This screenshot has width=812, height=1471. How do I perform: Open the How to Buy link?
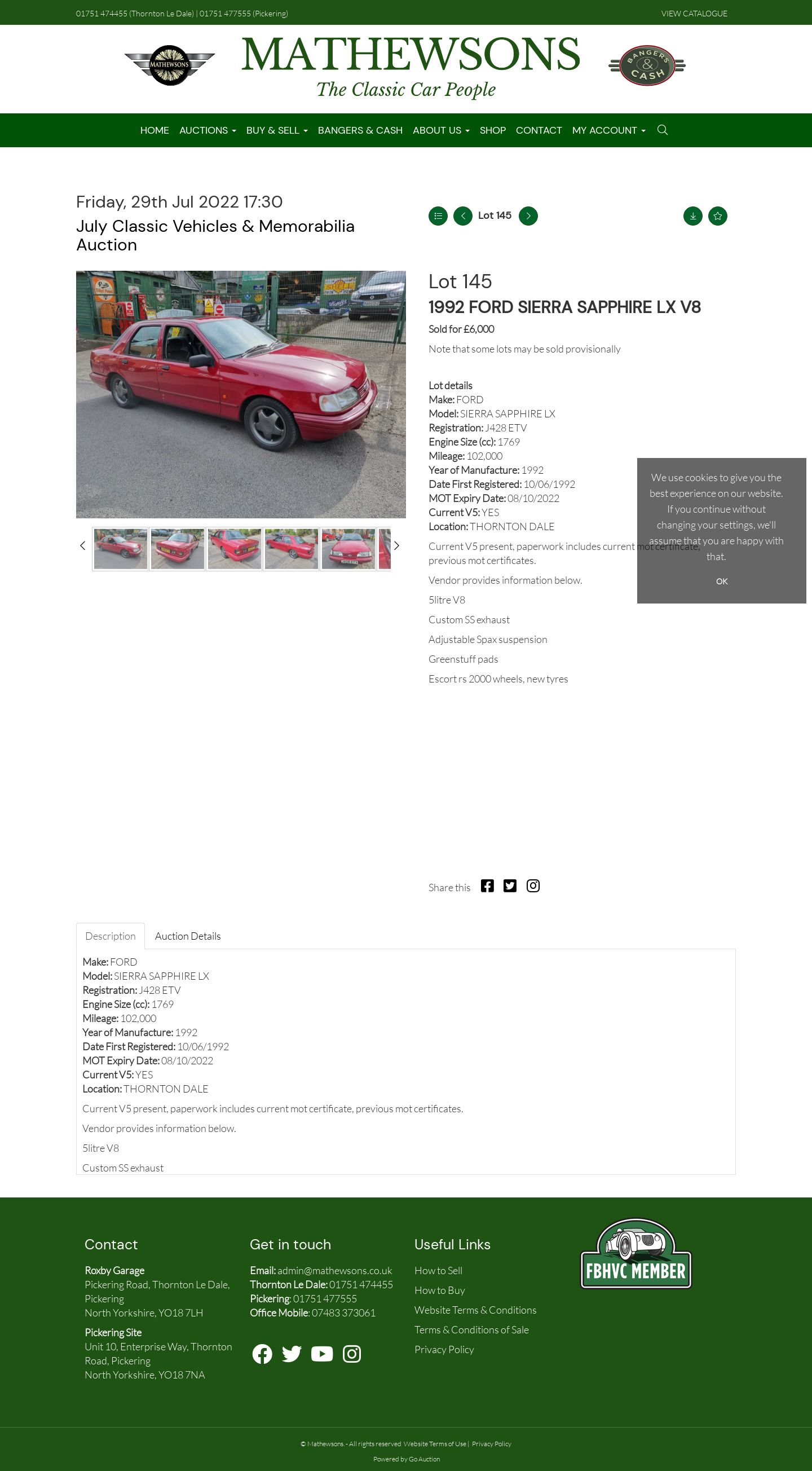point(440,1290)
